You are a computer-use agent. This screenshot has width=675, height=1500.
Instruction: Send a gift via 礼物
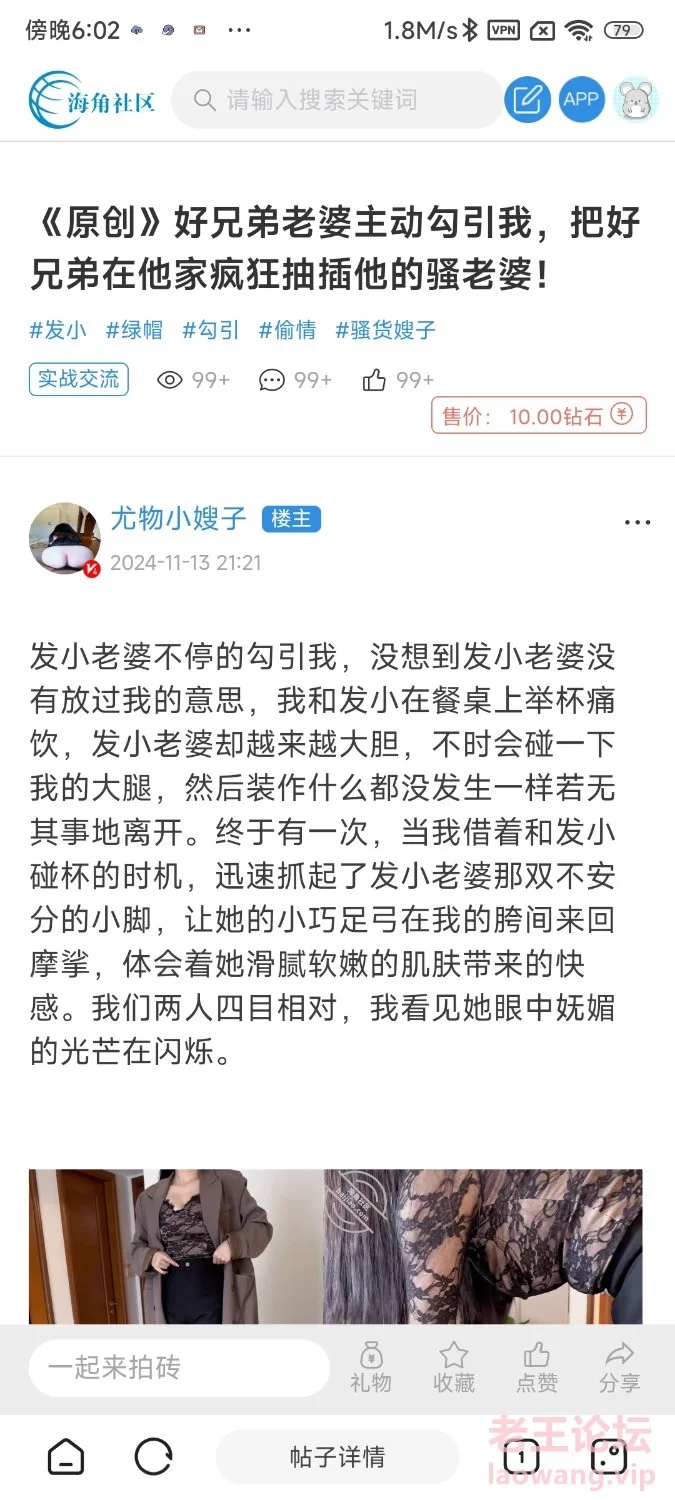click(x=370, y=1368)
